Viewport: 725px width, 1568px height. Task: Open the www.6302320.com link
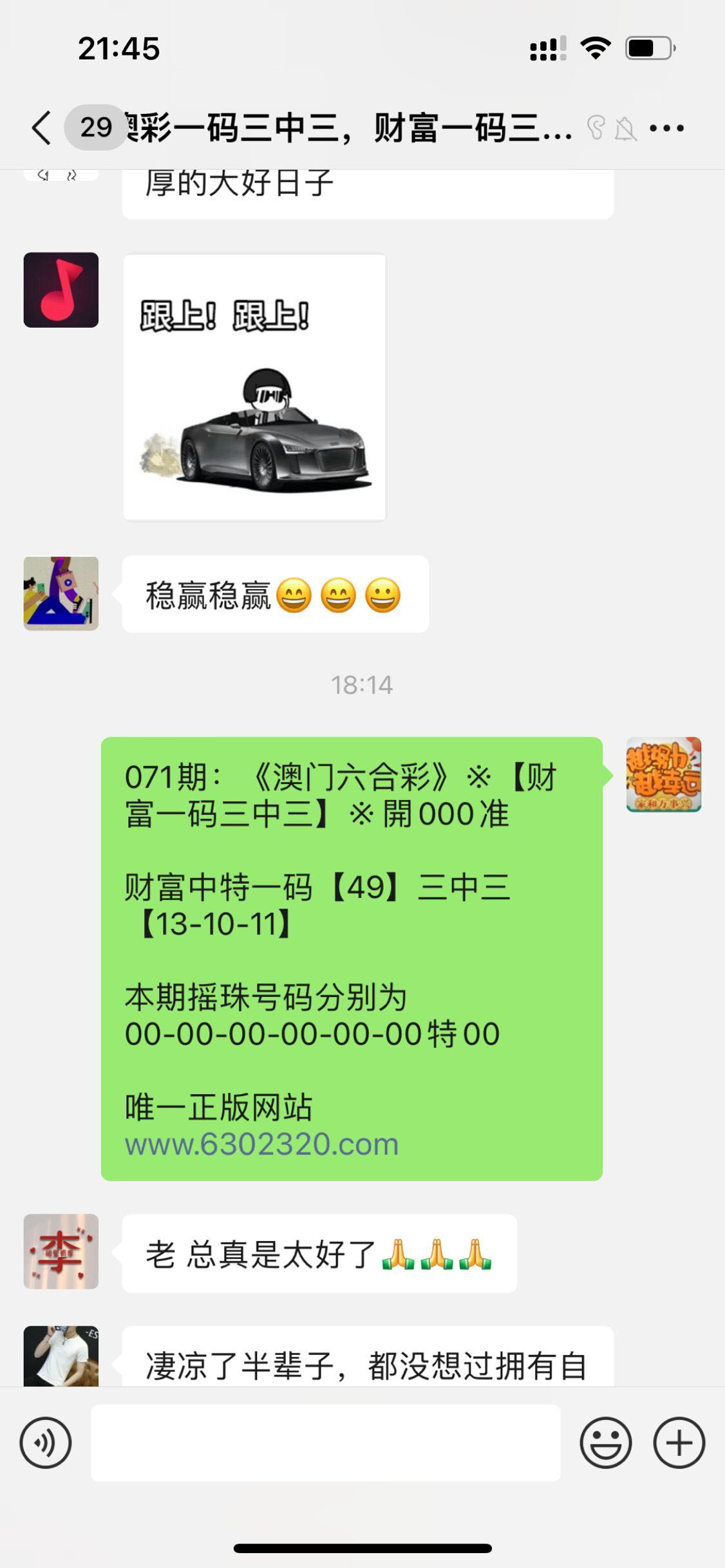pos(261,1144)
